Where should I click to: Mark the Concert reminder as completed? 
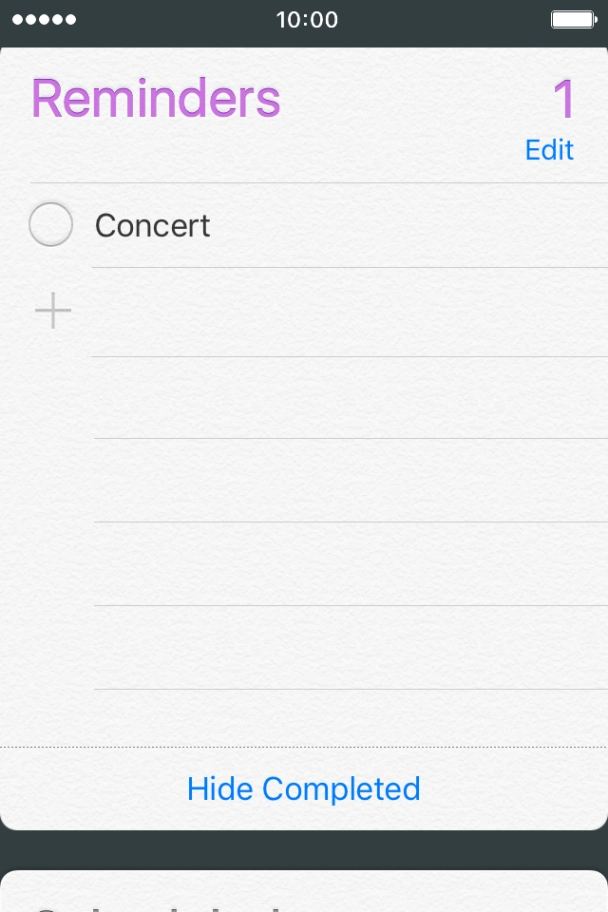(51, 225)
